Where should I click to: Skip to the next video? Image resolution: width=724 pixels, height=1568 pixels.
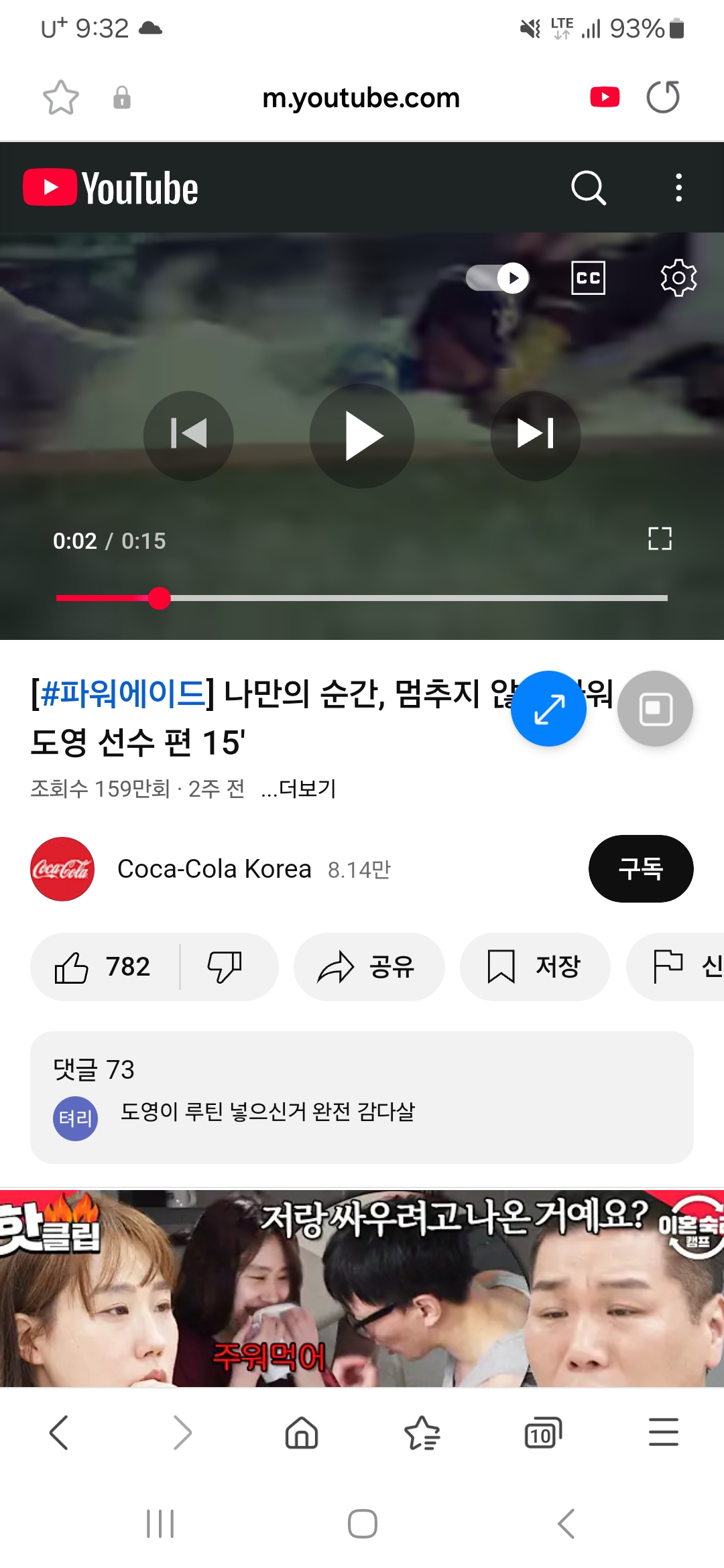[x=535, y=435]
